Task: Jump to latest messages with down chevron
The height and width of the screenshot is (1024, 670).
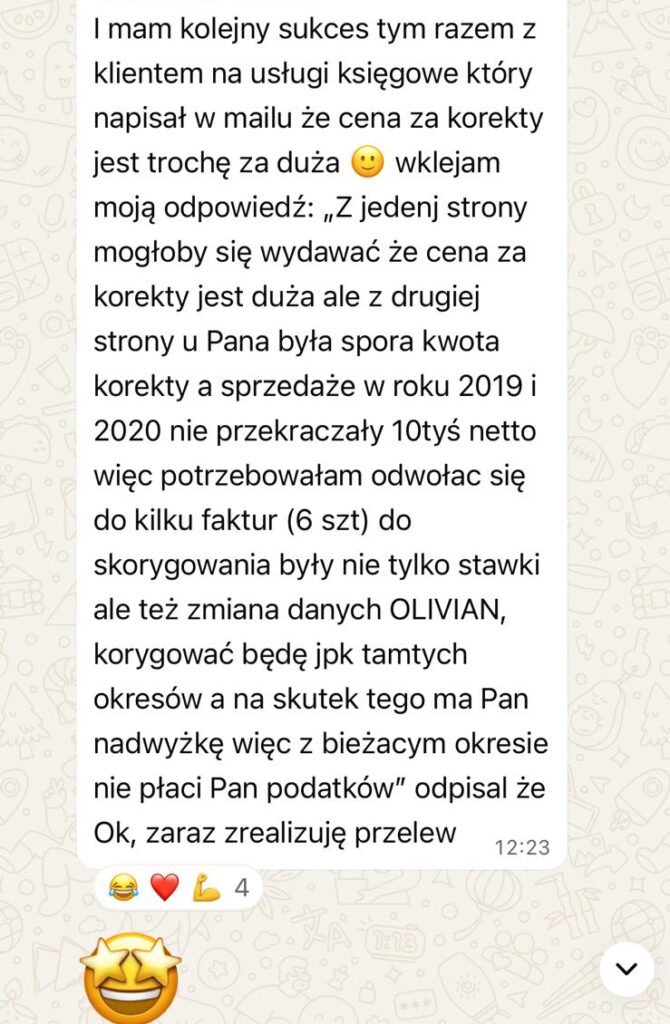Action: coord(626,969)
